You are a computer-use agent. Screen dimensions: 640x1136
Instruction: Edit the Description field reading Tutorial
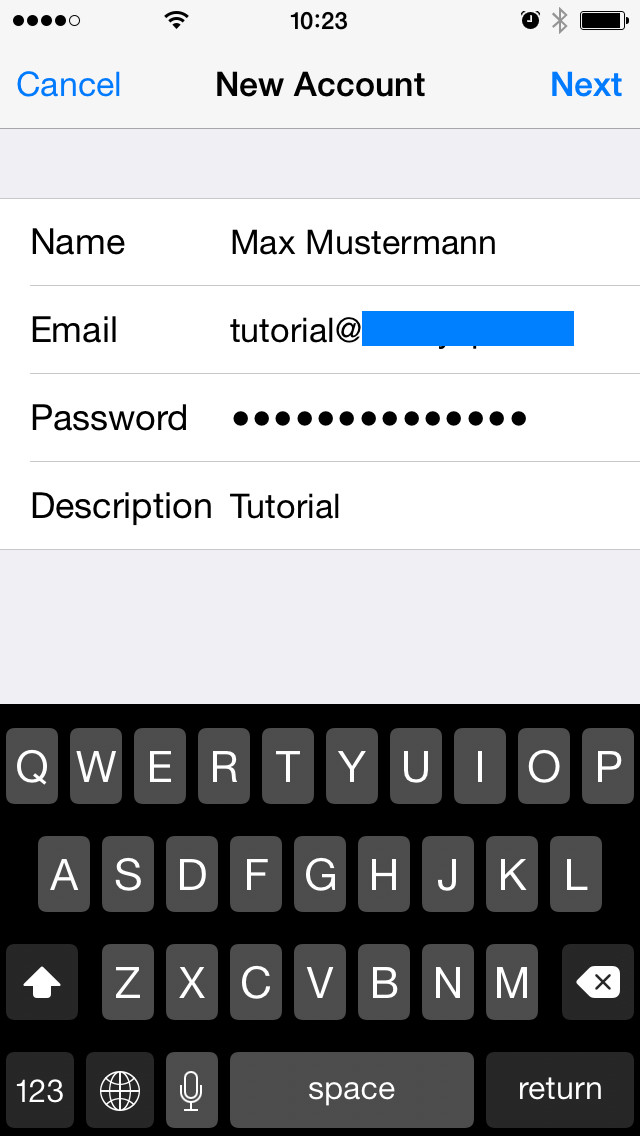click(x=320, y=506)
